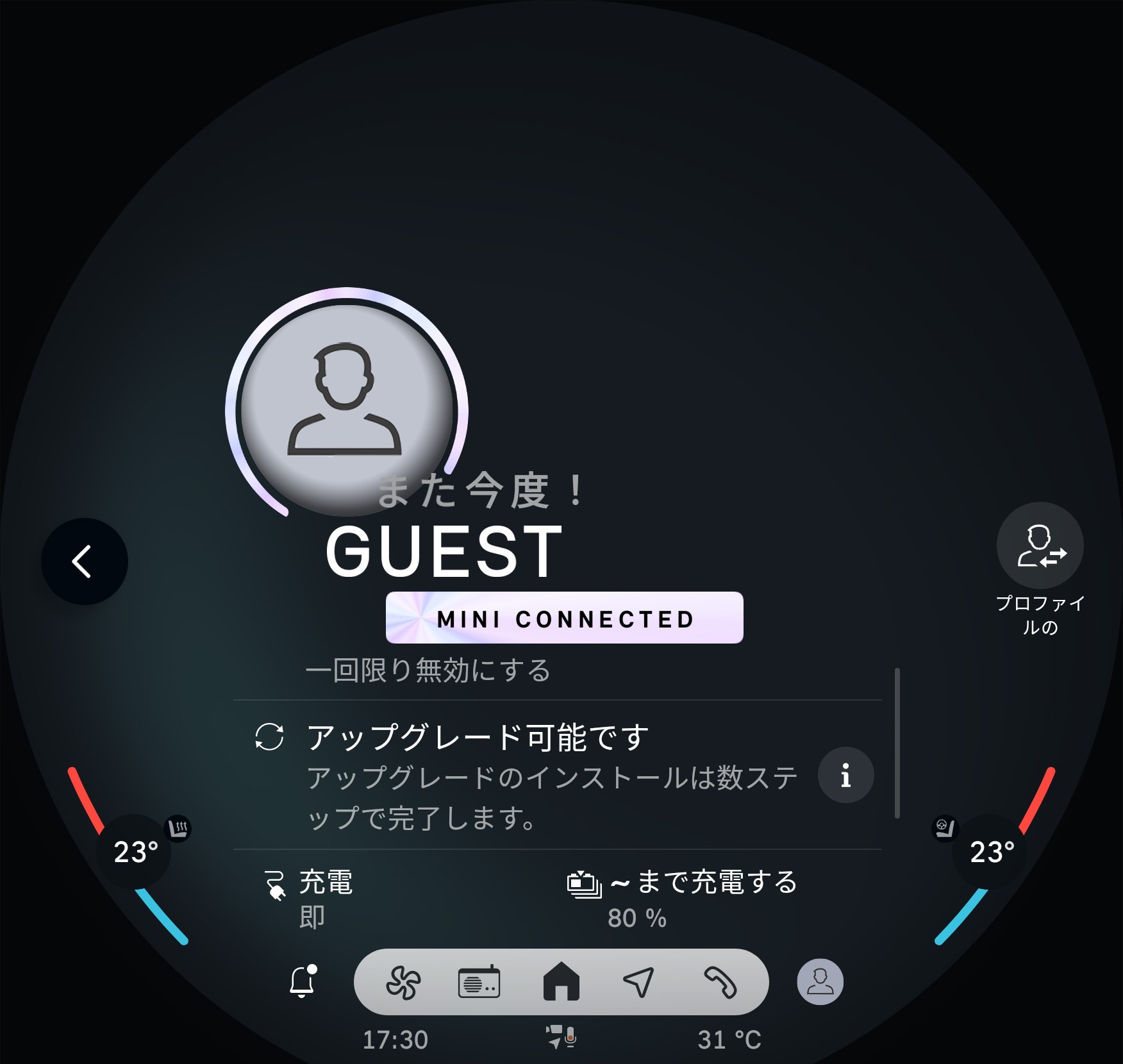
Task: Toggle the left seat heating icon
Action: point(178,829)
